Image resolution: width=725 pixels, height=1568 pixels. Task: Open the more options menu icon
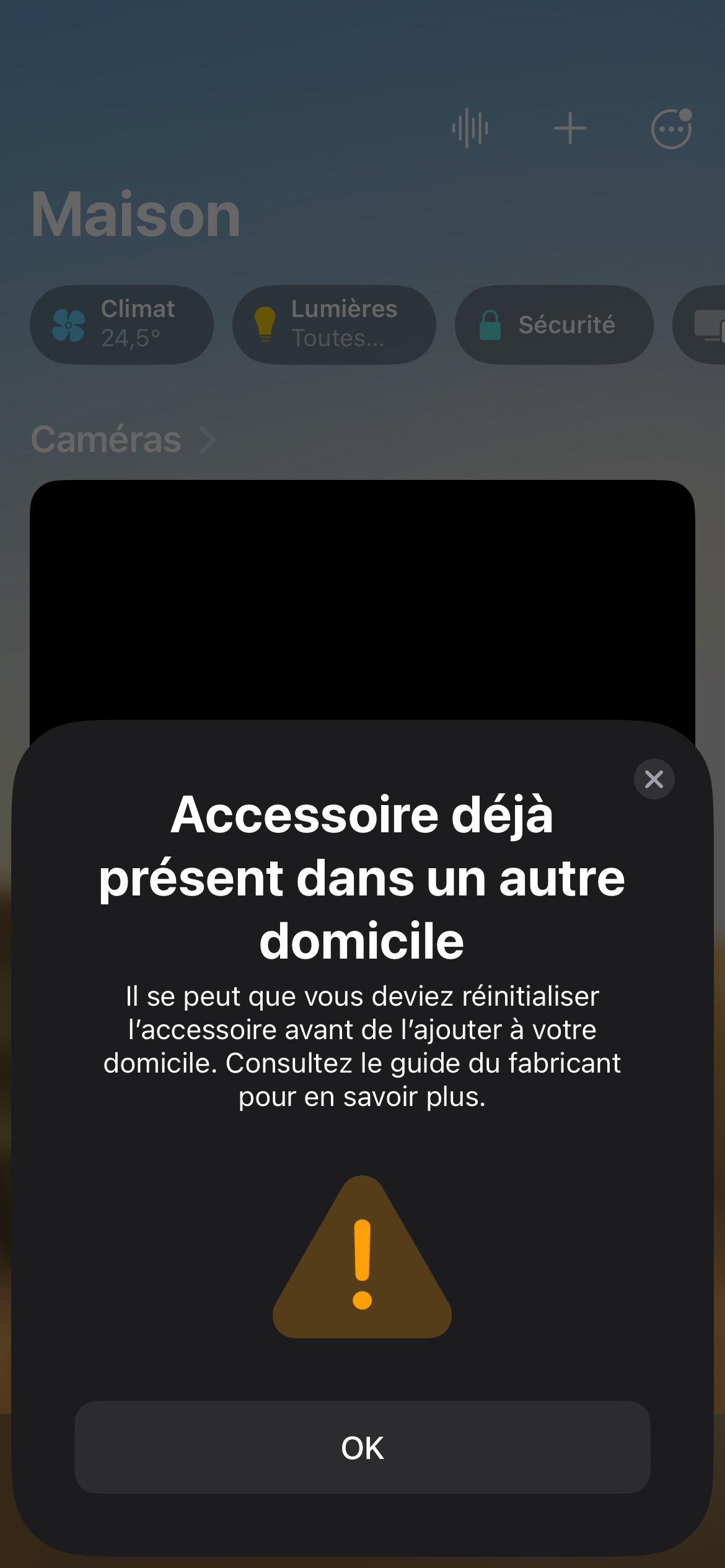(x=671, y=129)
